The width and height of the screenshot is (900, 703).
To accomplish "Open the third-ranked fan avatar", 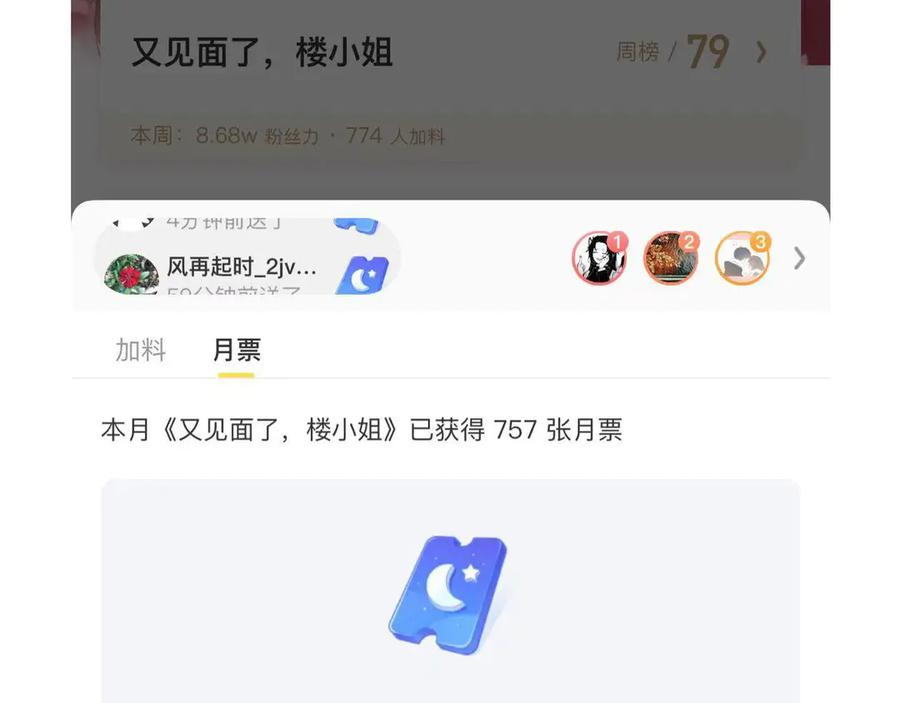I will pyautogui.click(x=742, y=258).
